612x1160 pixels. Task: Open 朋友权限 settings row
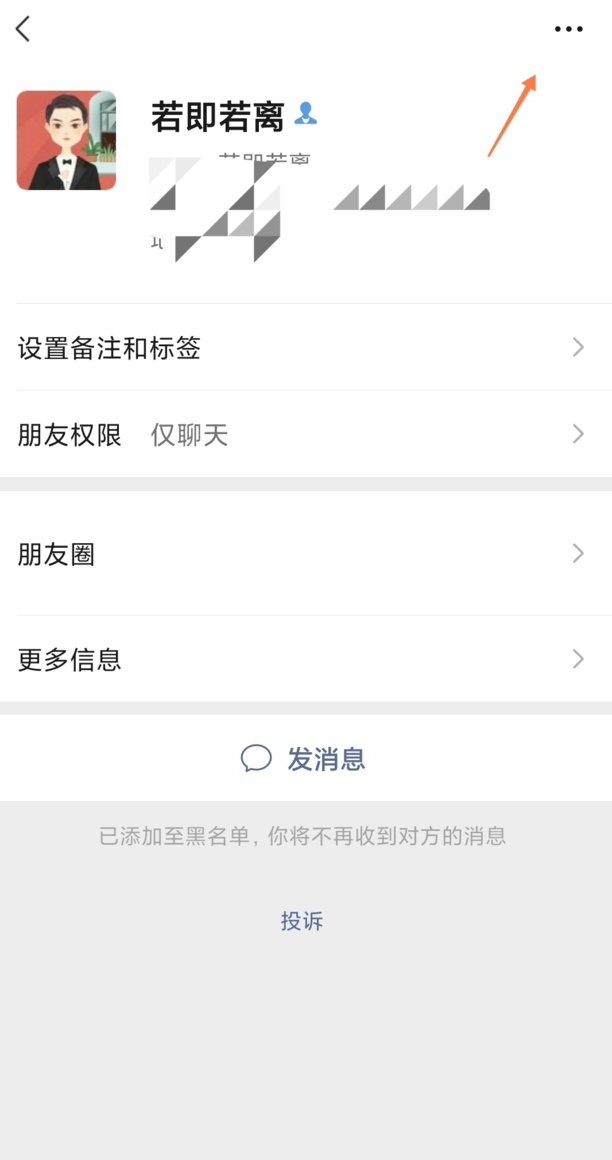[x=300, y=434]
